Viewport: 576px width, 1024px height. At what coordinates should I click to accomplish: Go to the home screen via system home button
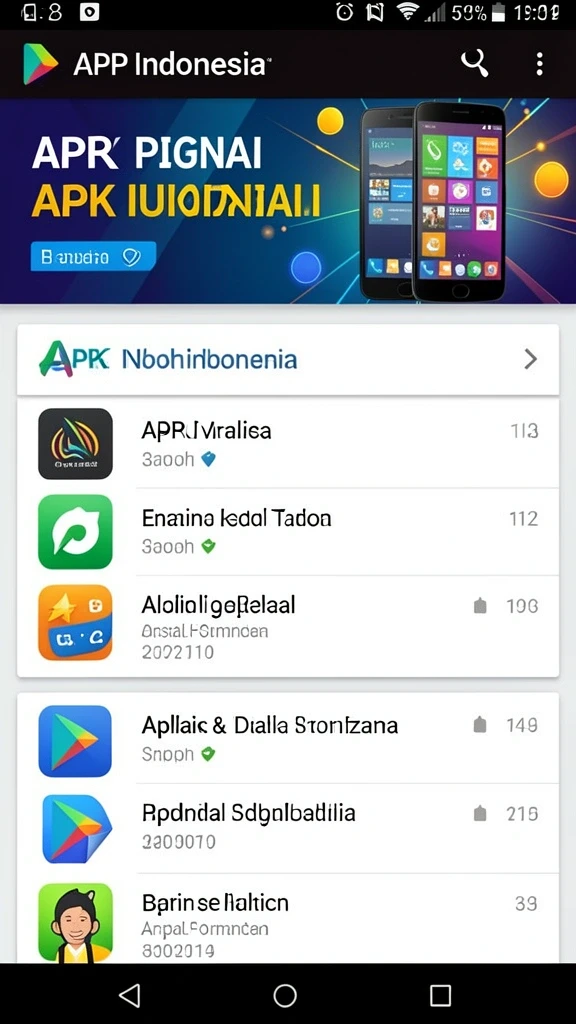(x=285, y=995)
